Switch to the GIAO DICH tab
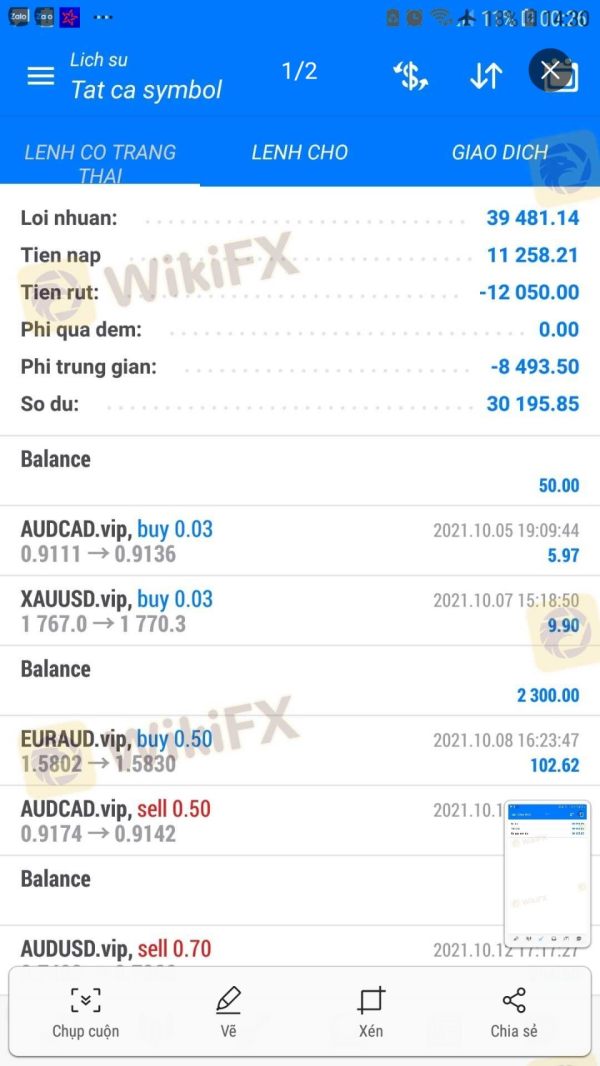The height and width of the screenshot is (1066, 600). 499,152
